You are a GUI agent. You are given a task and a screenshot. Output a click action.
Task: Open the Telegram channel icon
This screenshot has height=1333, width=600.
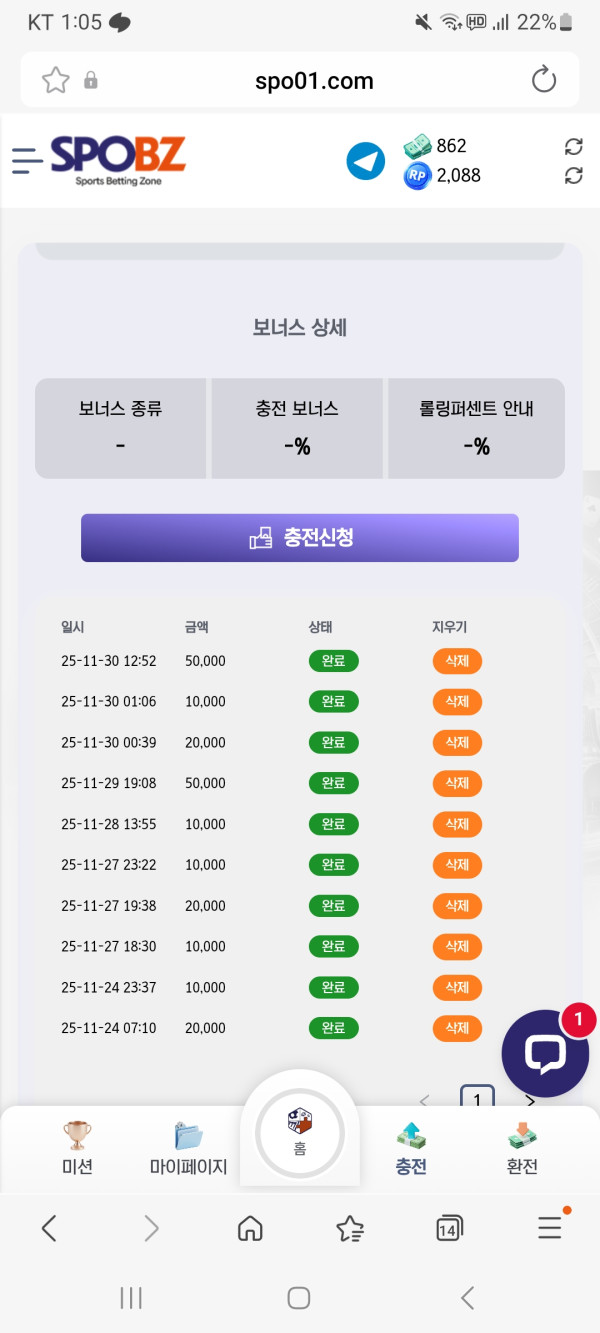tap(366, 161)
